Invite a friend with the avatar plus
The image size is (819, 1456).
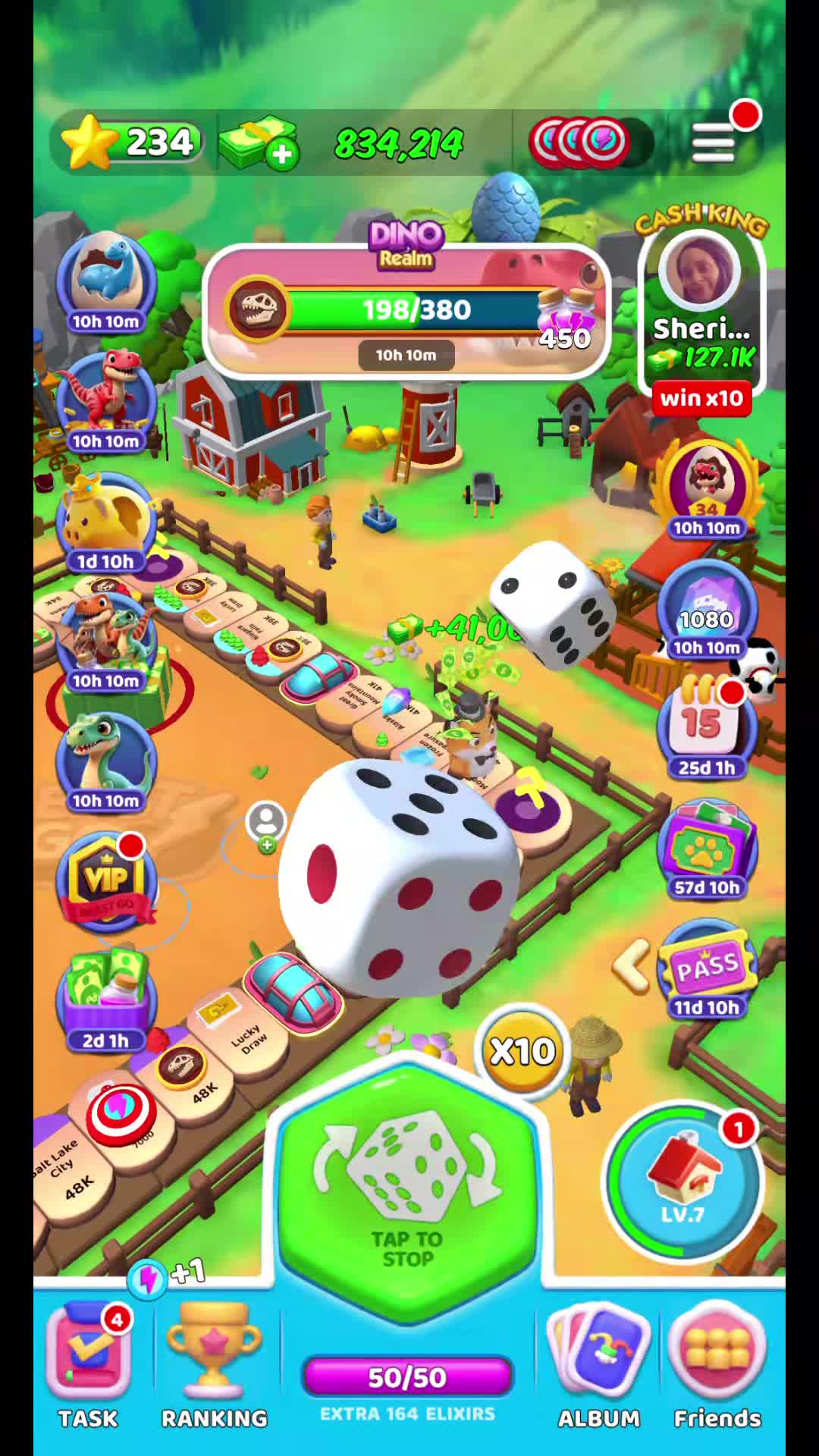pyautogui.click(x=266, y=827)
